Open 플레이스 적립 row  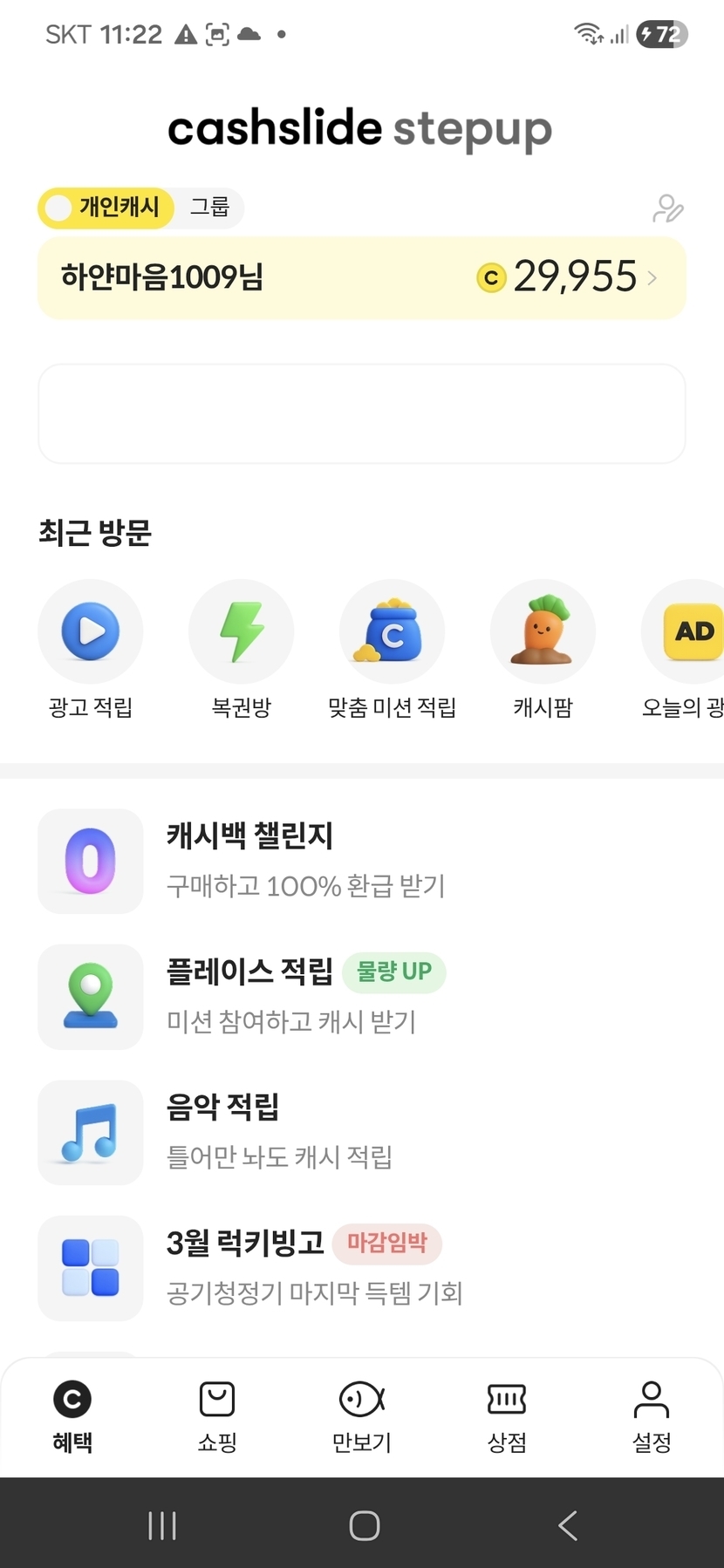click(x=305, y=996)
